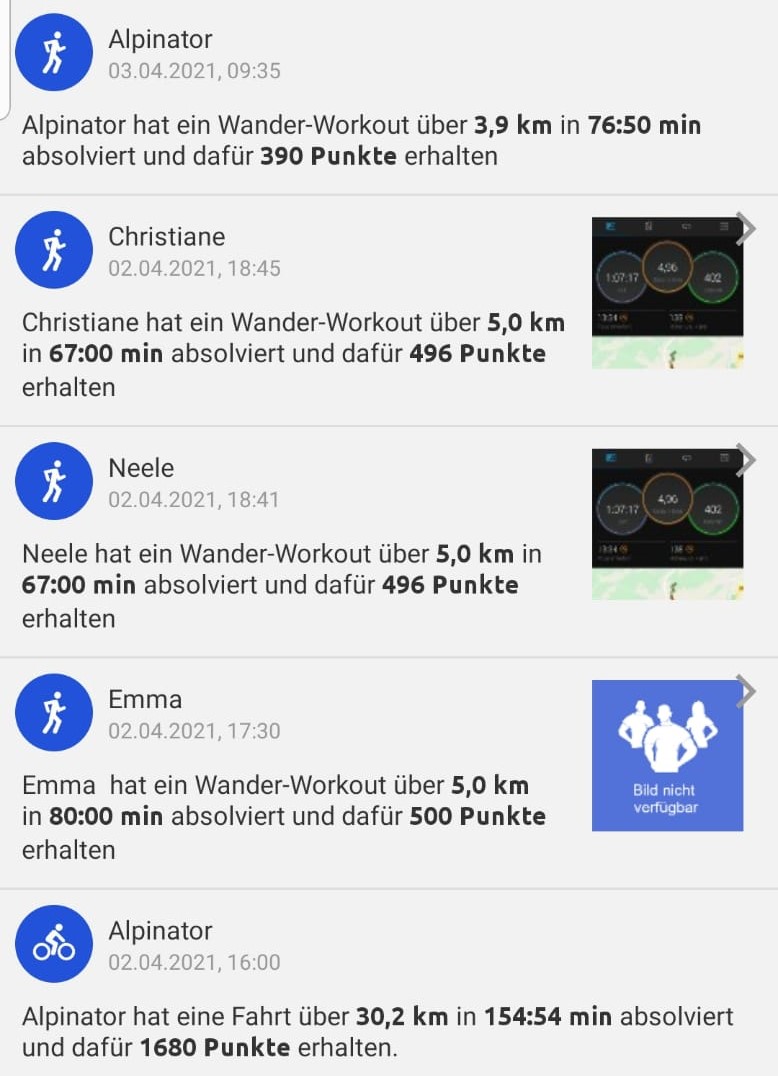Click the 'Bild nicht verfügbar' placeholder
778x1076 pixels.
tap(667, 753)
